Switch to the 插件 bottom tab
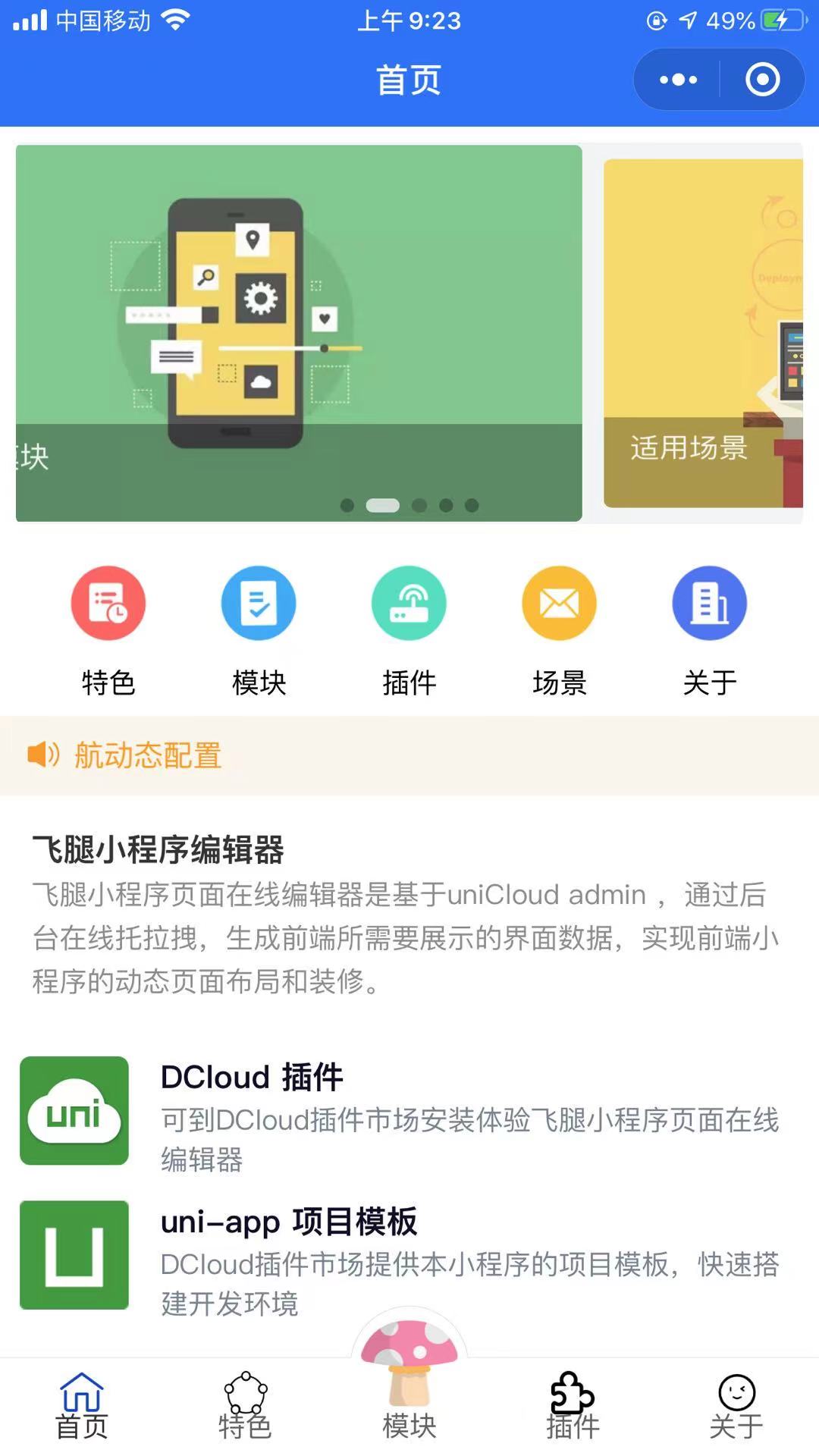The width and height of the screenshot is (819, 1456). tap(573, 1407)
